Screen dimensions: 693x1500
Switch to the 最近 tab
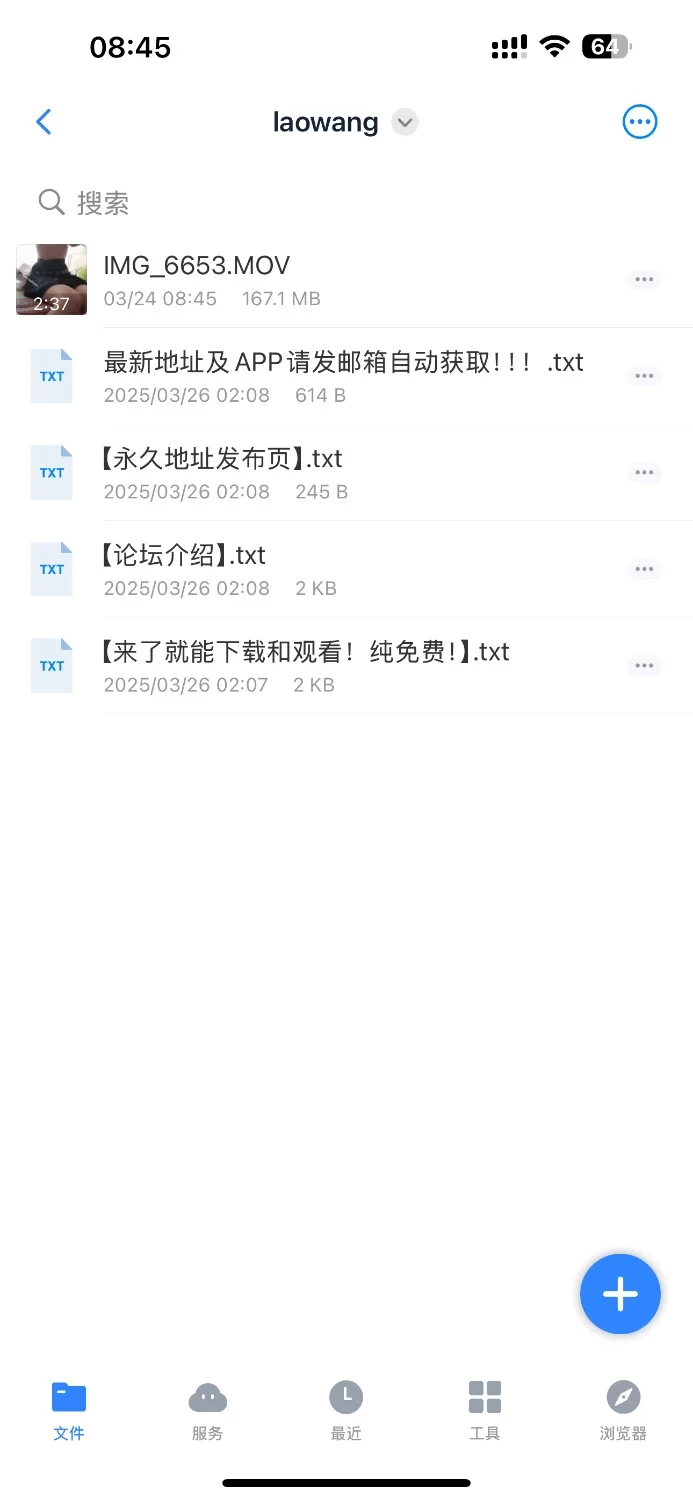pos(346,1410)
